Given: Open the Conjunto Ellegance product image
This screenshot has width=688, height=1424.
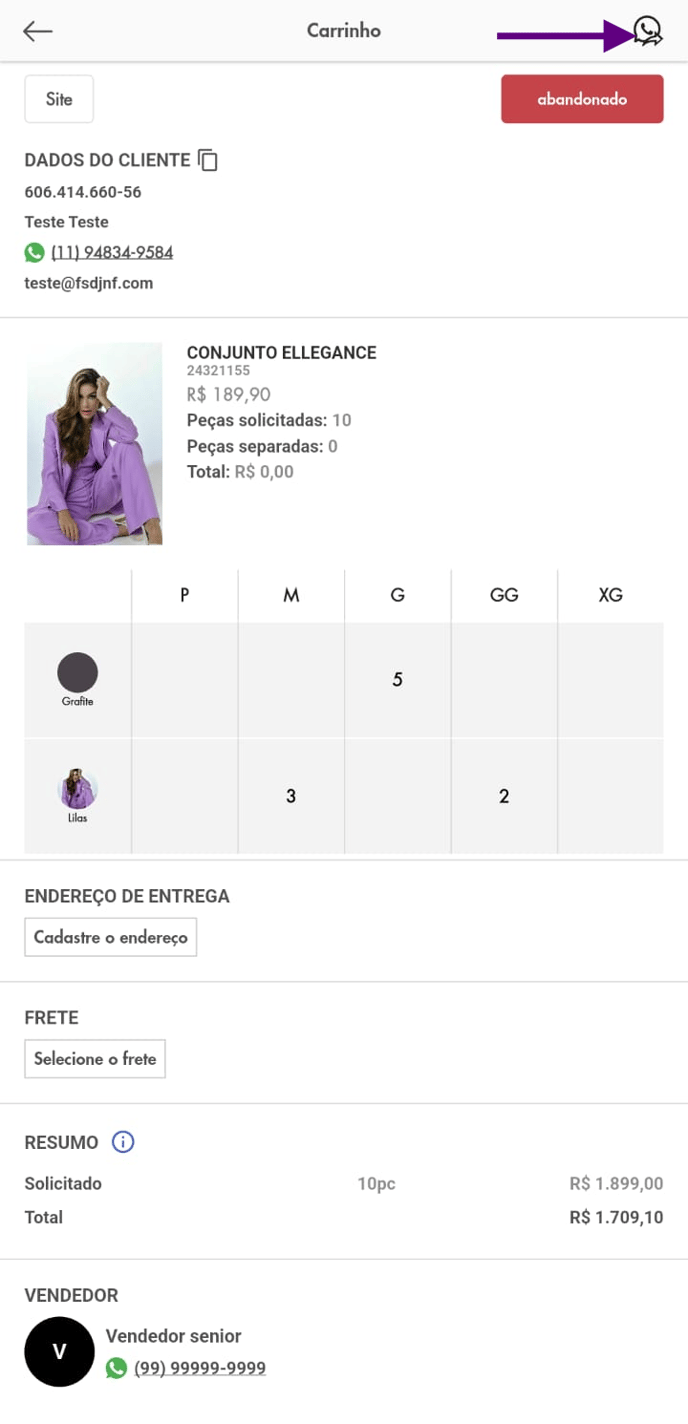Looking at the screenshot, I should pos(94,444).
